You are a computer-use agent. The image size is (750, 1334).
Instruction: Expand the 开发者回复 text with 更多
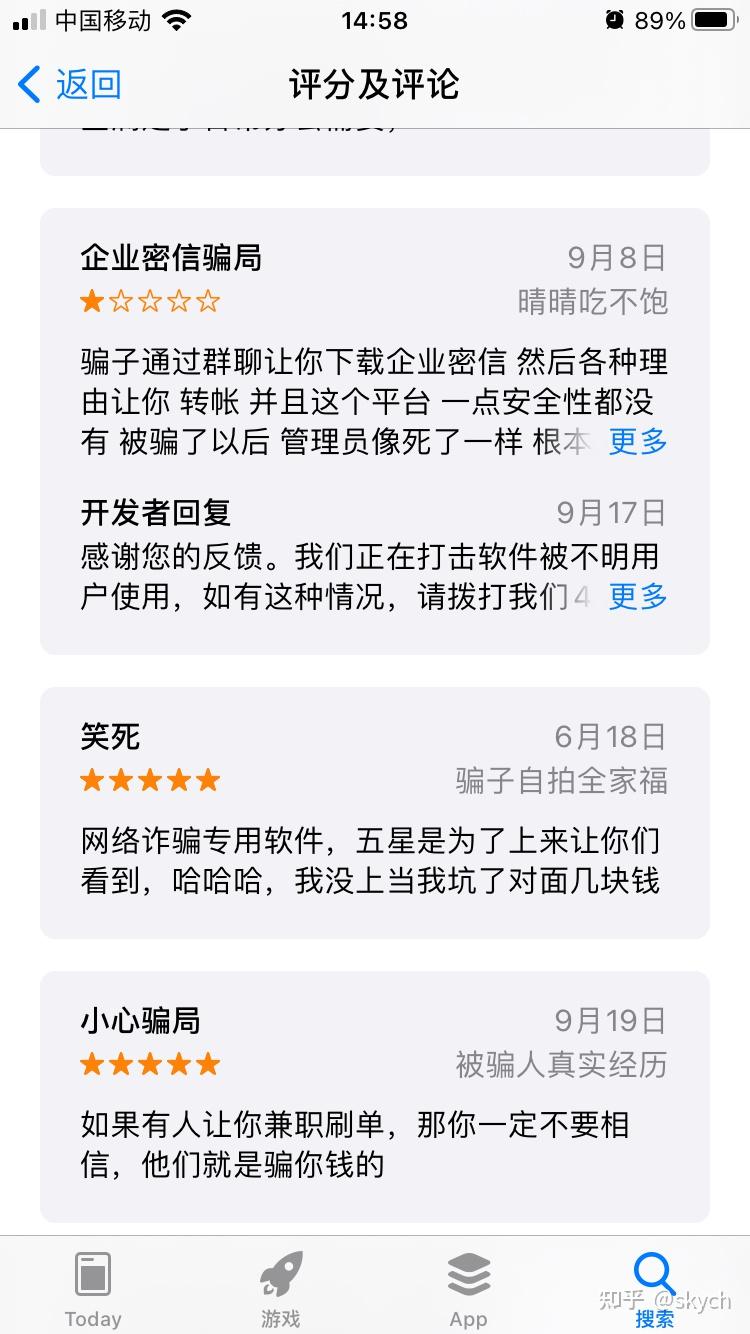(x=637, y=597)
